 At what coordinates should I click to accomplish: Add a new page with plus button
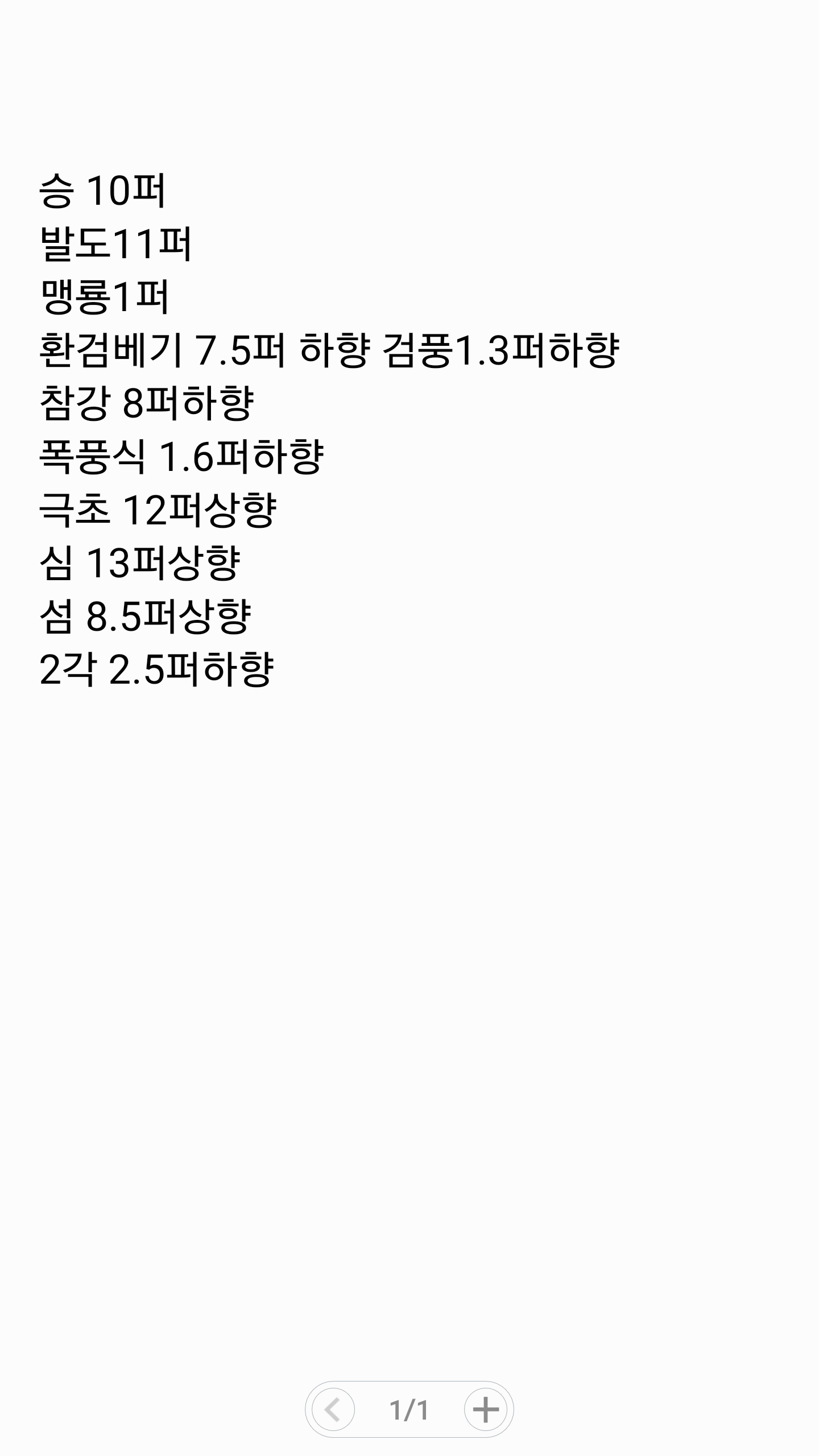pos(486,1409)
